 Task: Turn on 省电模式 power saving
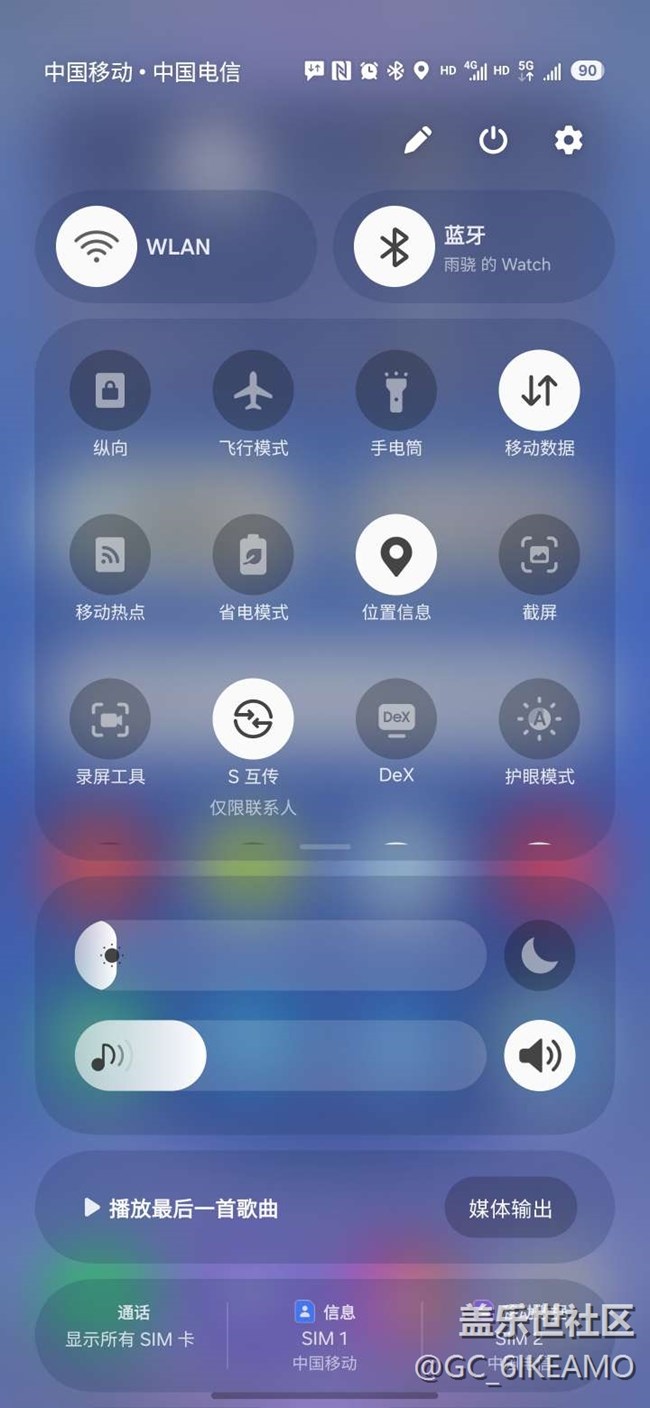tap(253, 555)
